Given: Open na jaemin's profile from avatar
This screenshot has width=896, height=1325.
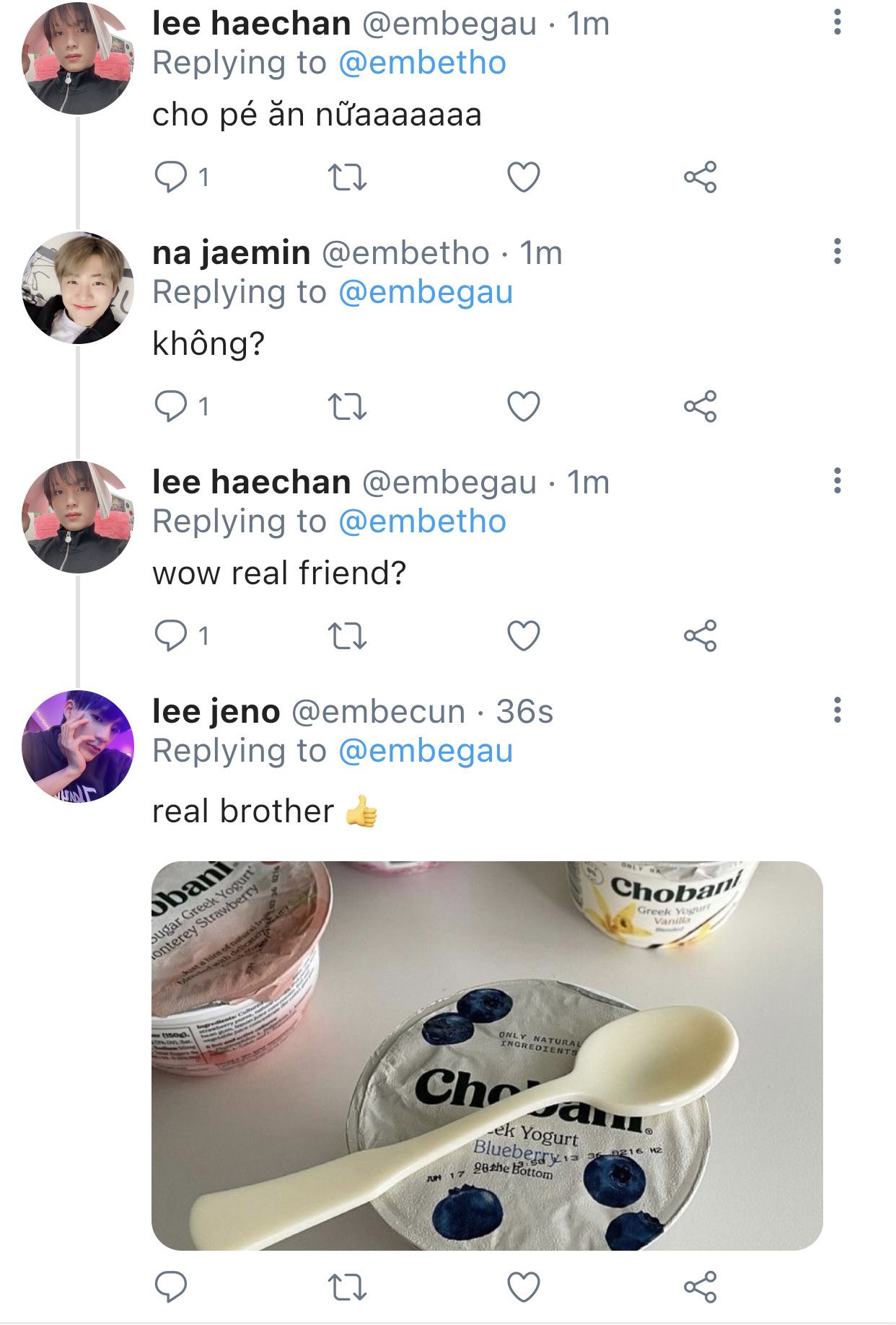Looking at the screenshot, I should 78,287.
